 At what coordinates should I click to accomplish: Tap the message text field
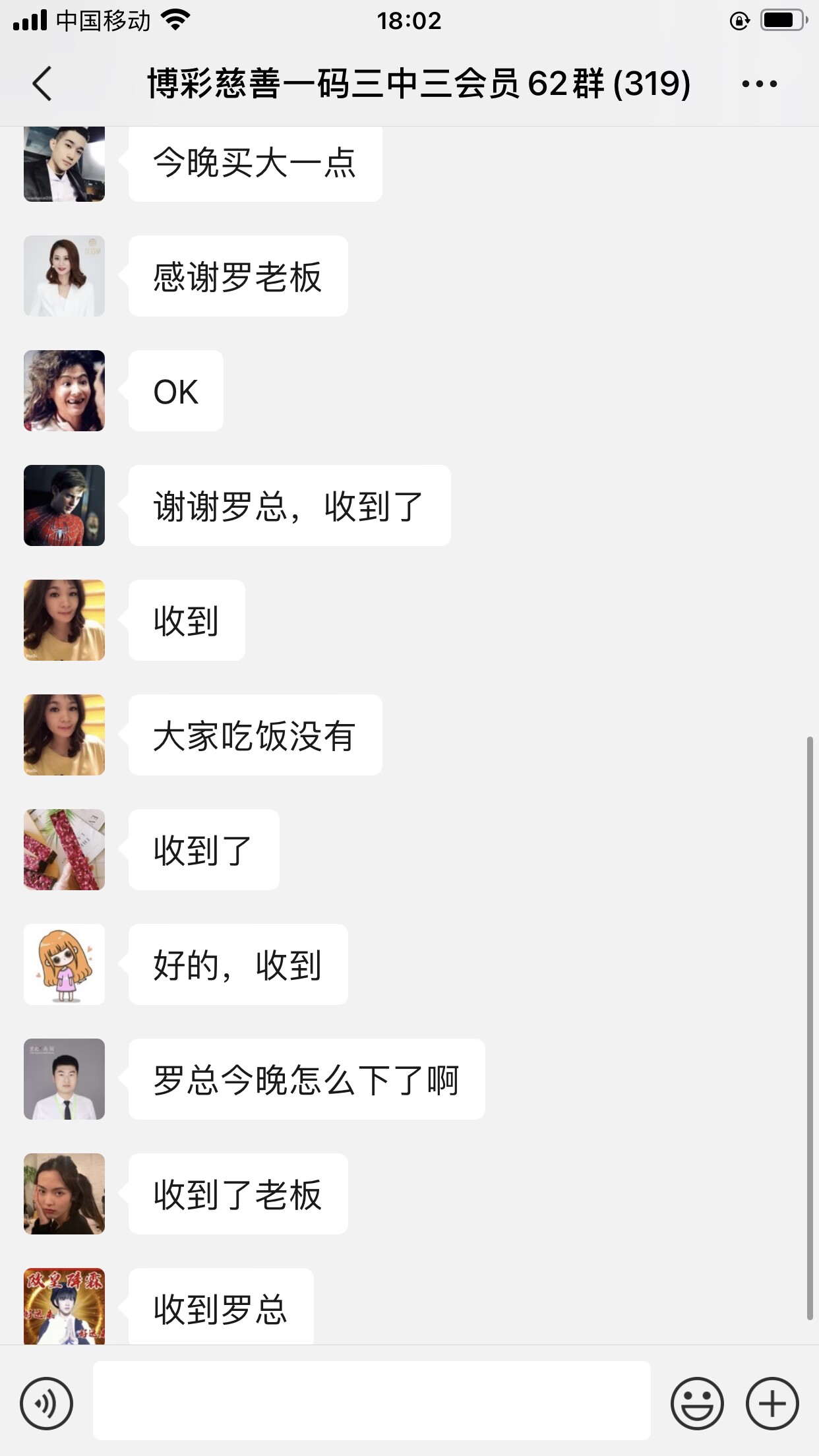click(x=371, y=1401)
